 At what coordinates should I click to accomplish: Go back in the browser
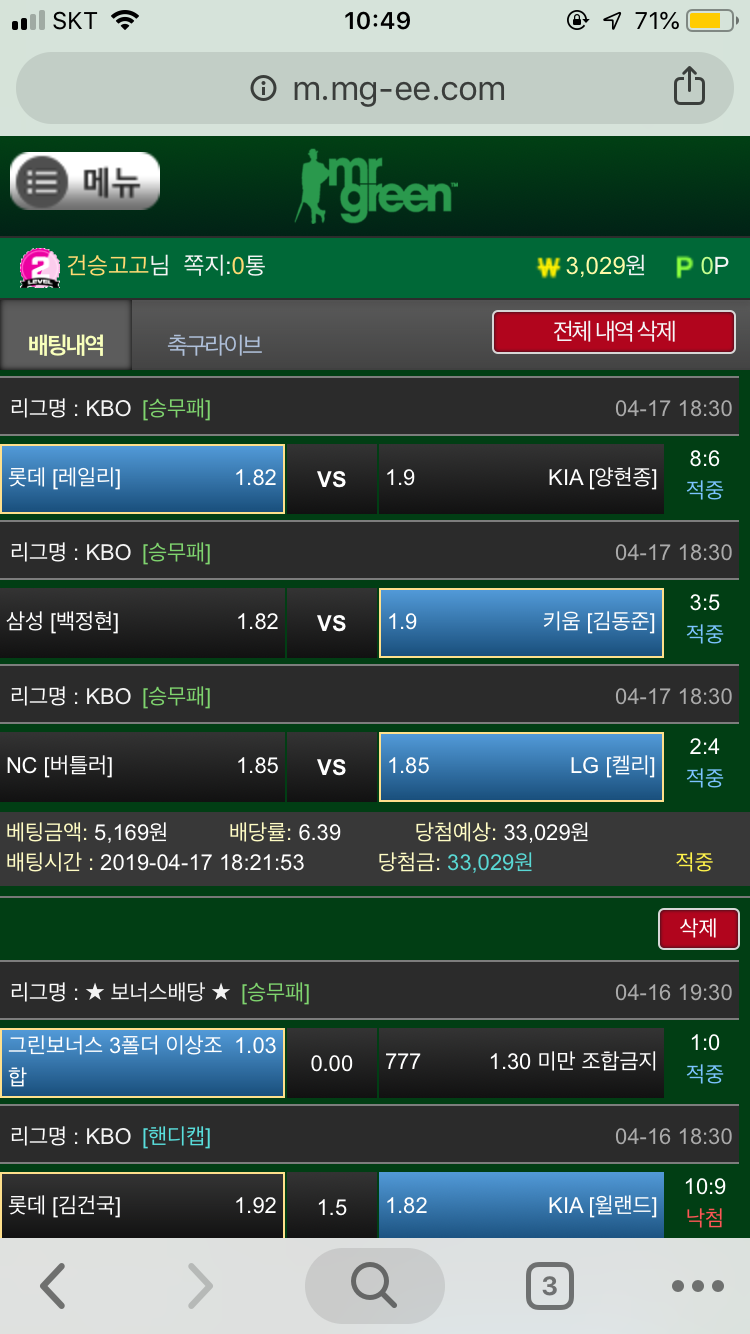click(x=52, y=1286)
